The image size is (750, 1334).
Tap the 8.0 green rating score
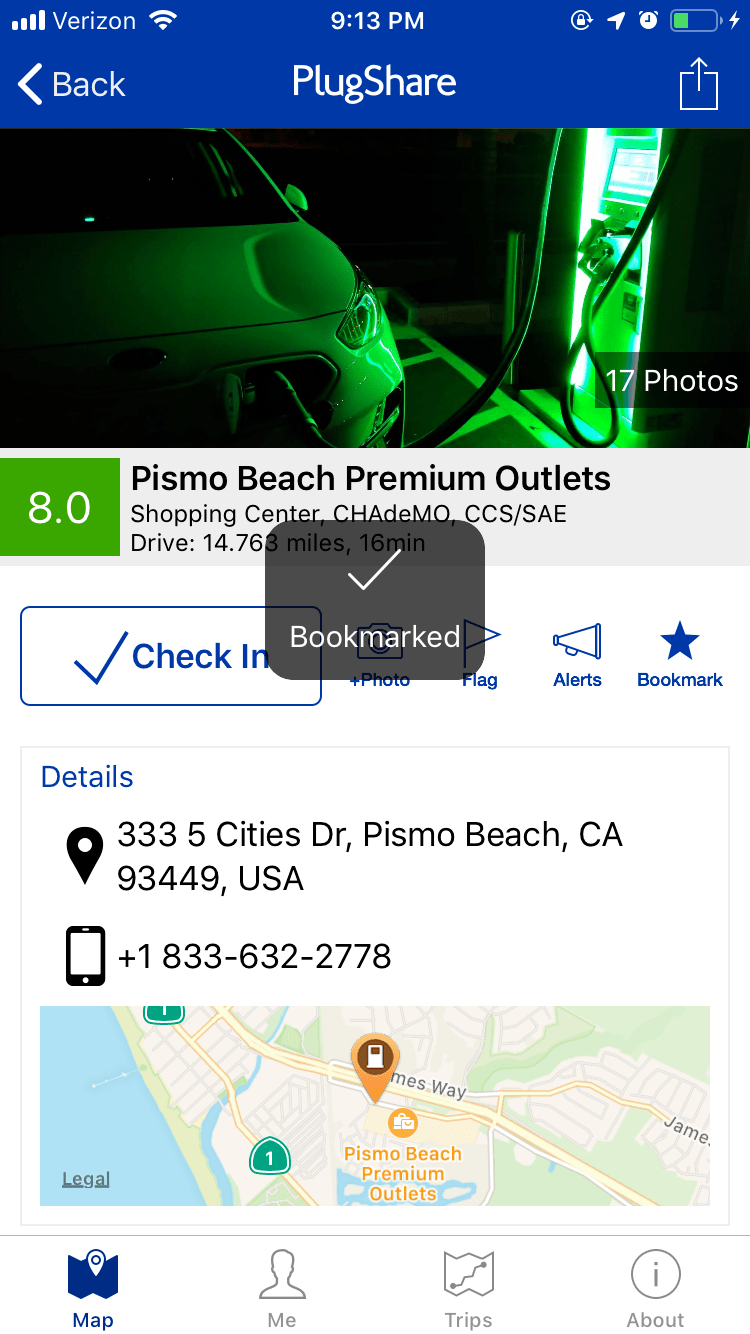(x=59, y=507)
